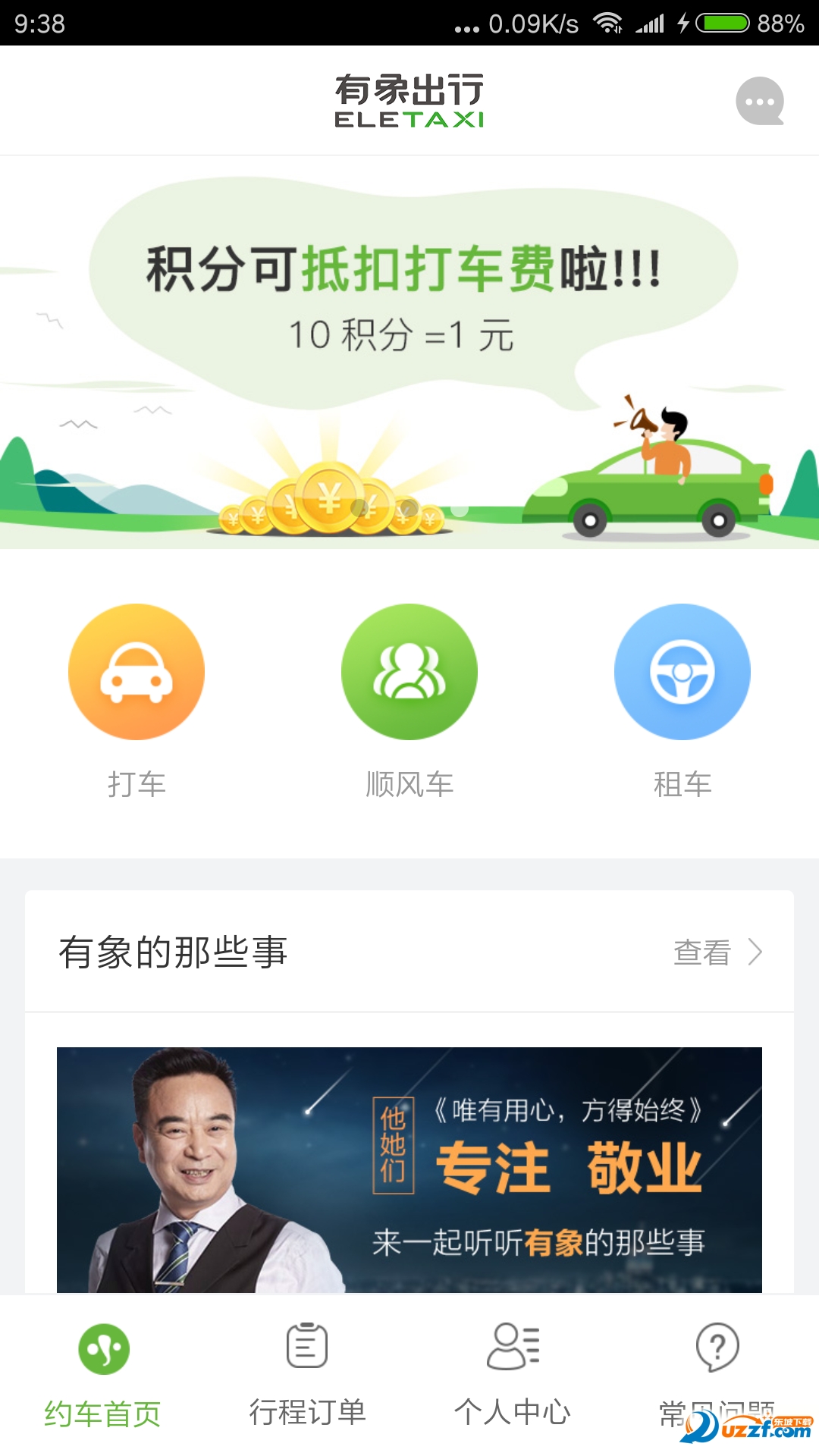Tap the ELETAXI title logo
The height and width of the screenshot is (1456, 819).
[x=409, y=100]
